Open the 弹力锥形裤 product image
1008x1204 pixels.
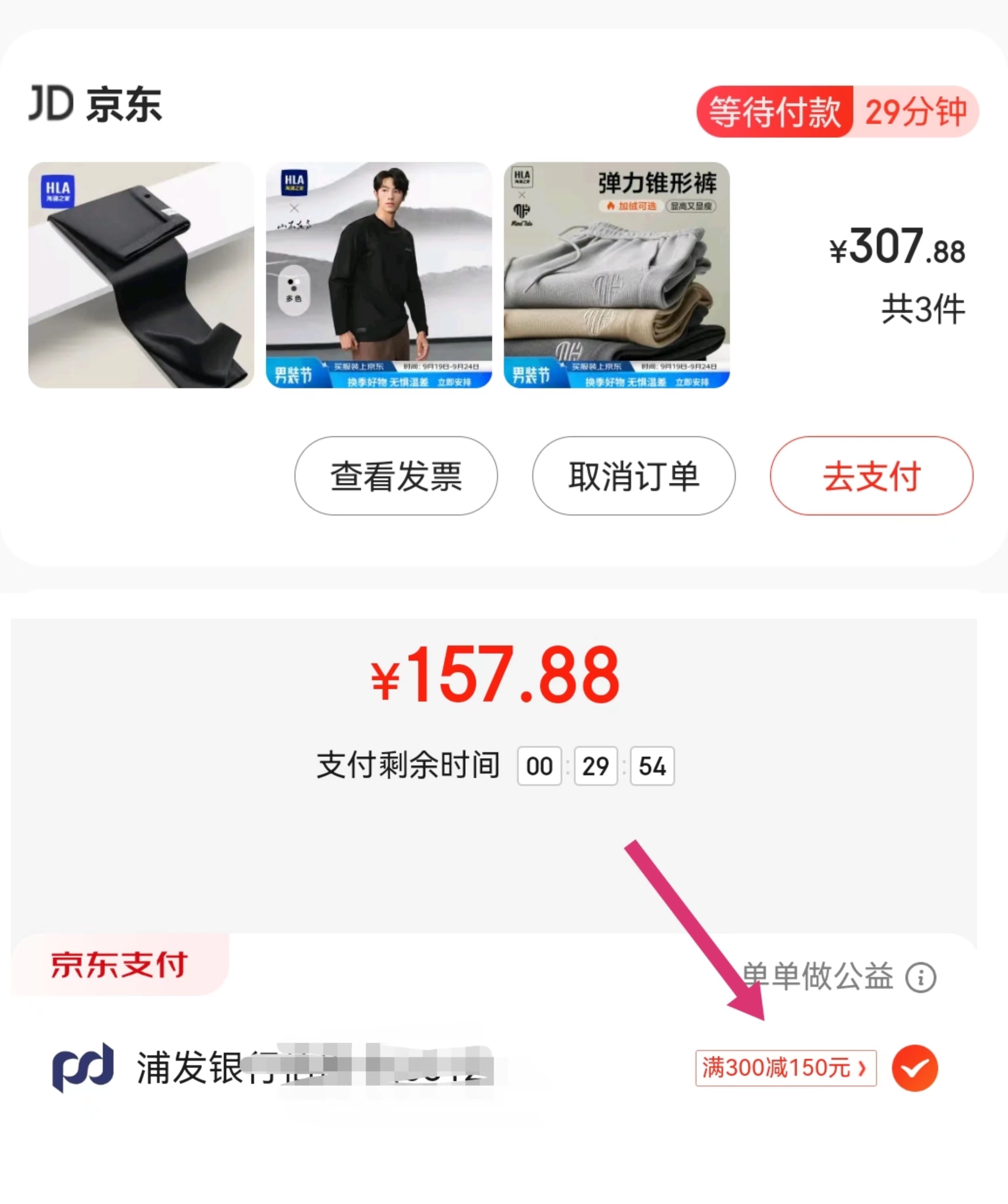coord(617,275)
